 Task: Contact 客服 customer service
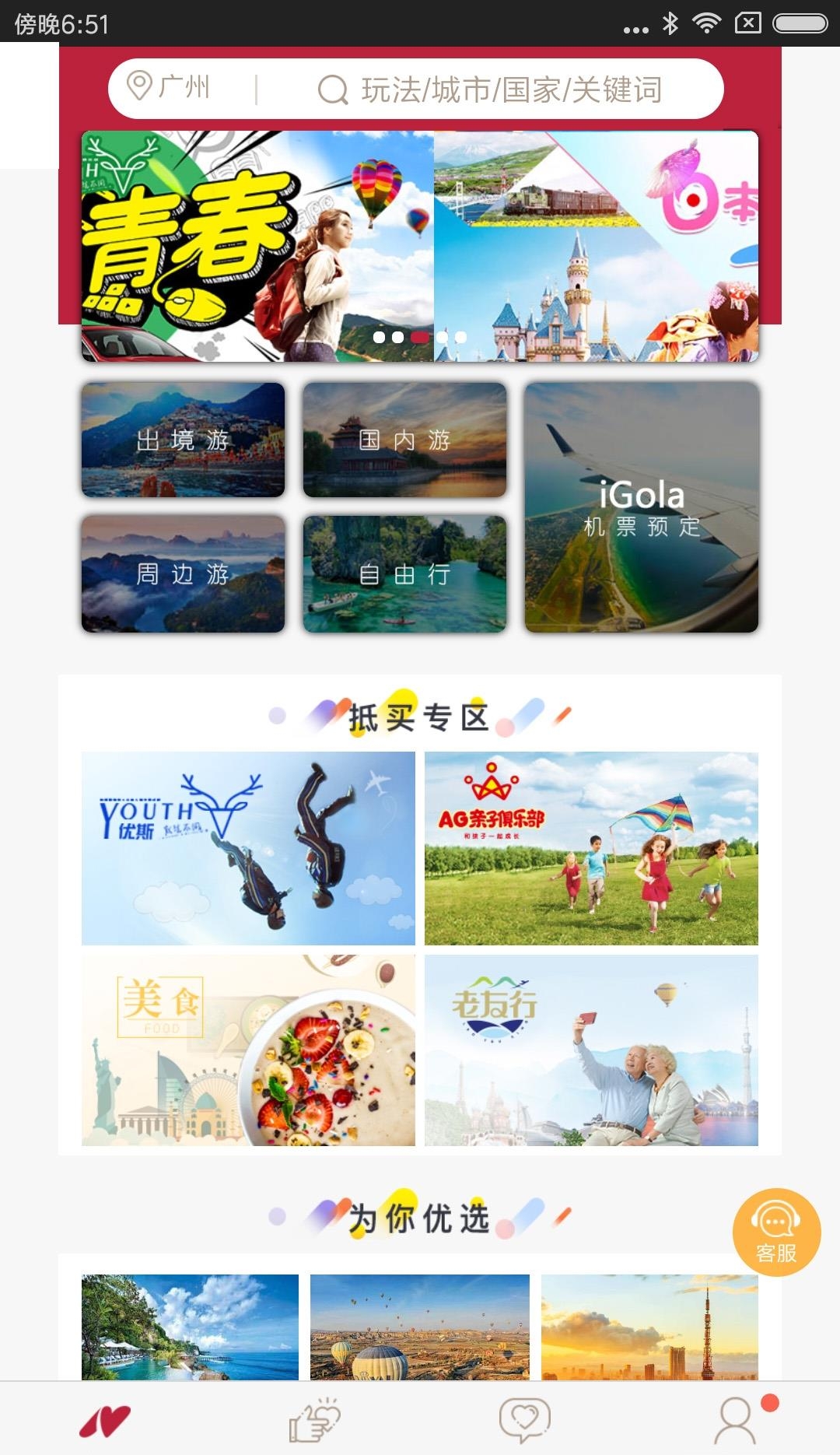pyautogui.click(x=776, y=1232)
